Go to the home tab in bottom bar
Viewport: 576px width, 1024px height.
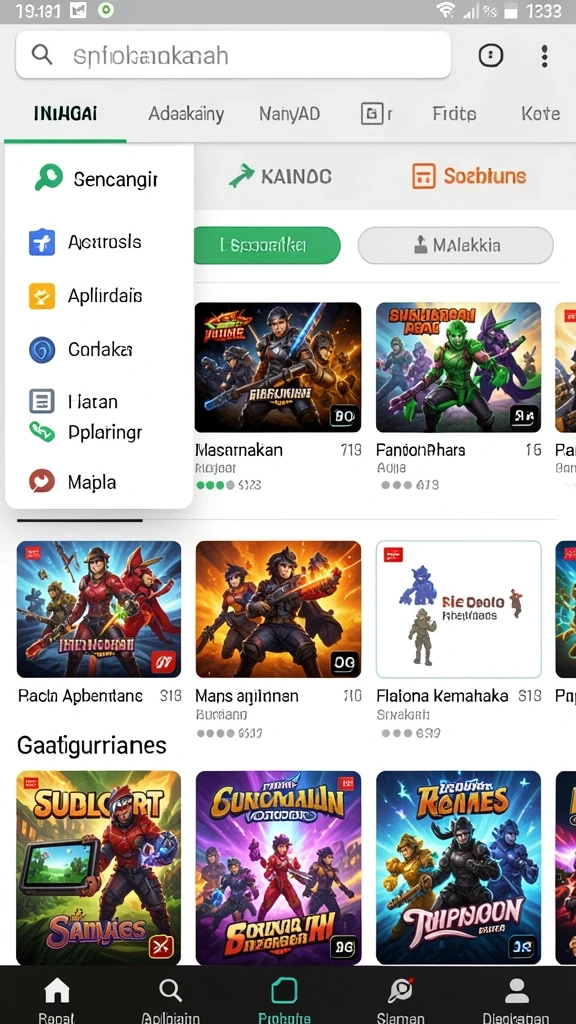(x=57, y=999)
